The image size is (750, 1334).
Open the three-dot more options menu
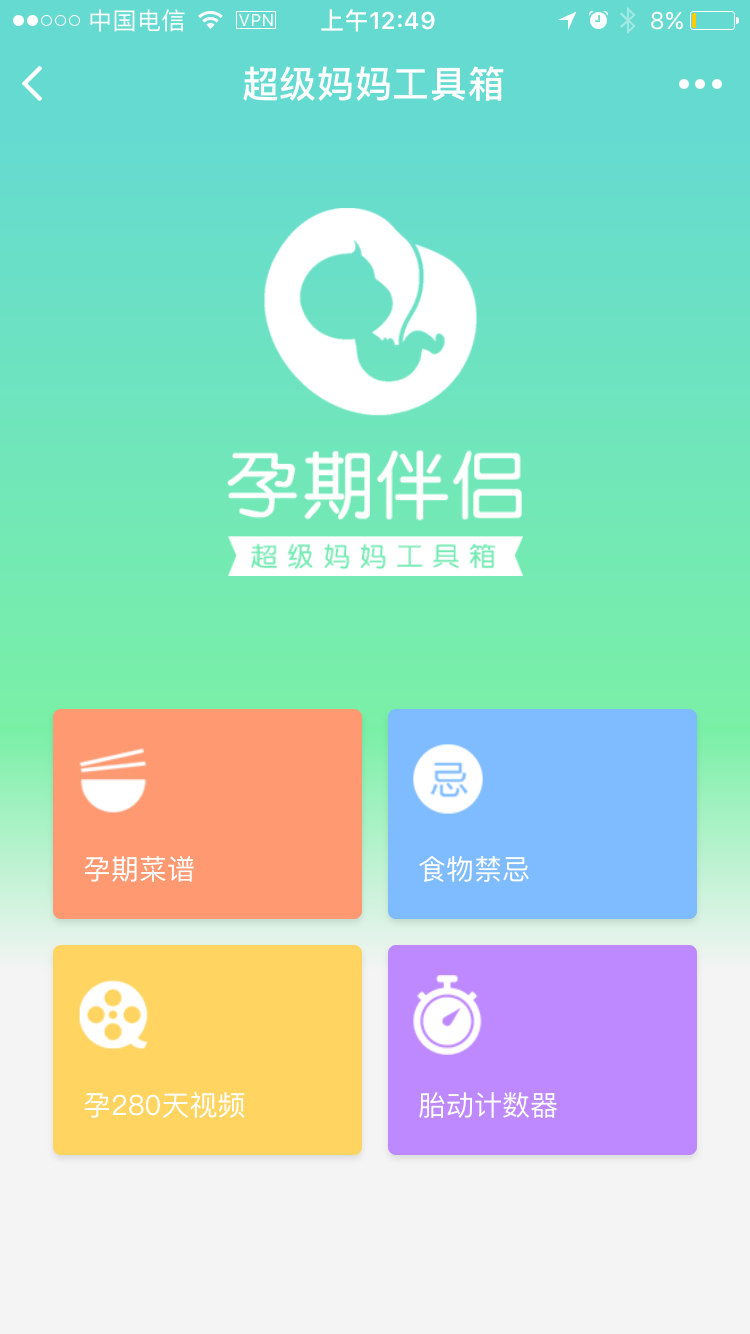pos(700,84)
